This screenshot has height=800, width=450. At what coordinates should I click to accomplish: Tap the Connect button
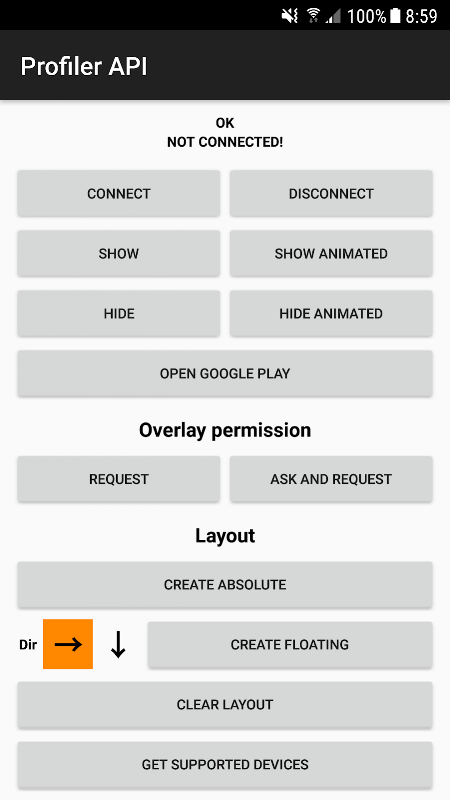pyautogui.click(x=119, y=193)
